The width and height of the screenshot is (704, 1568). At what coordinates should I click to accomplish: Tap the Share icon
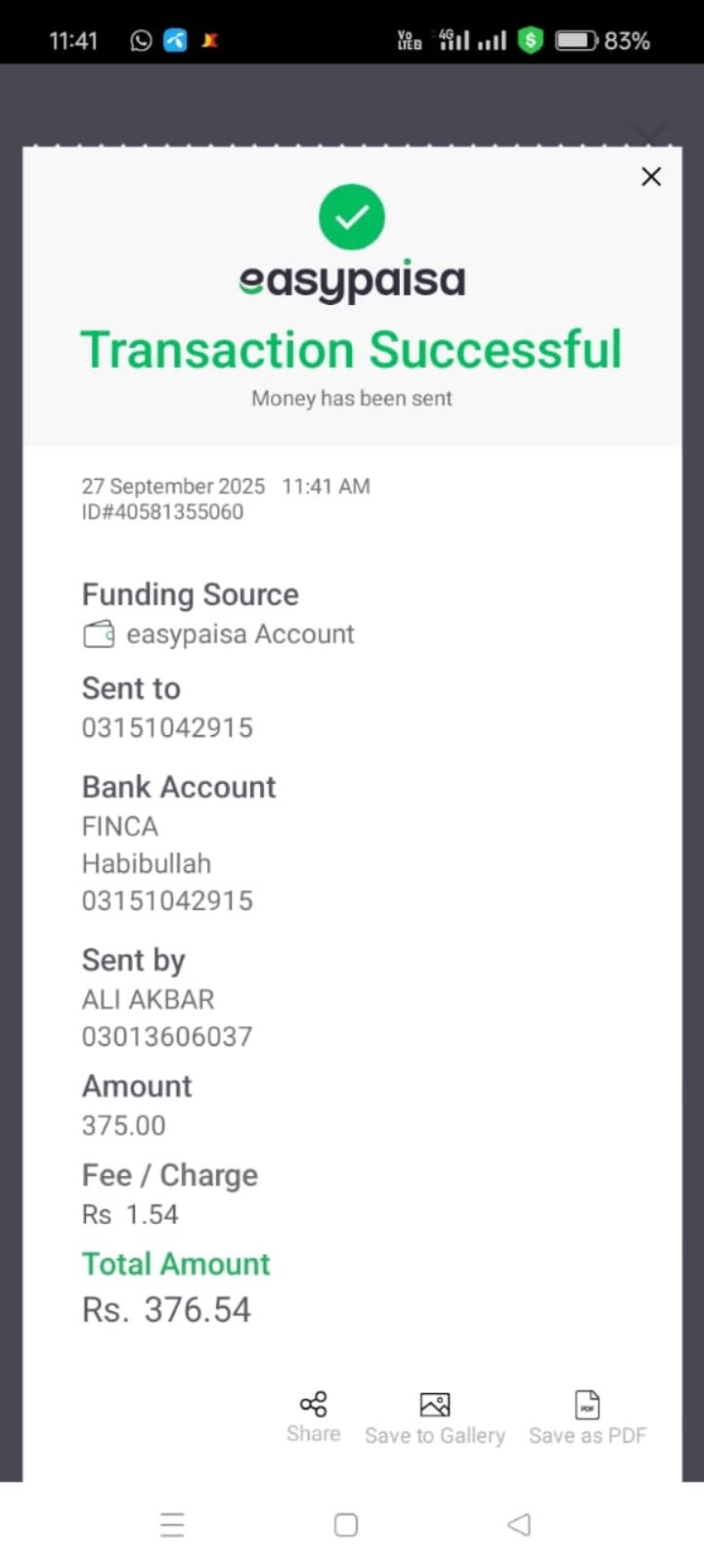point(313,1406)
